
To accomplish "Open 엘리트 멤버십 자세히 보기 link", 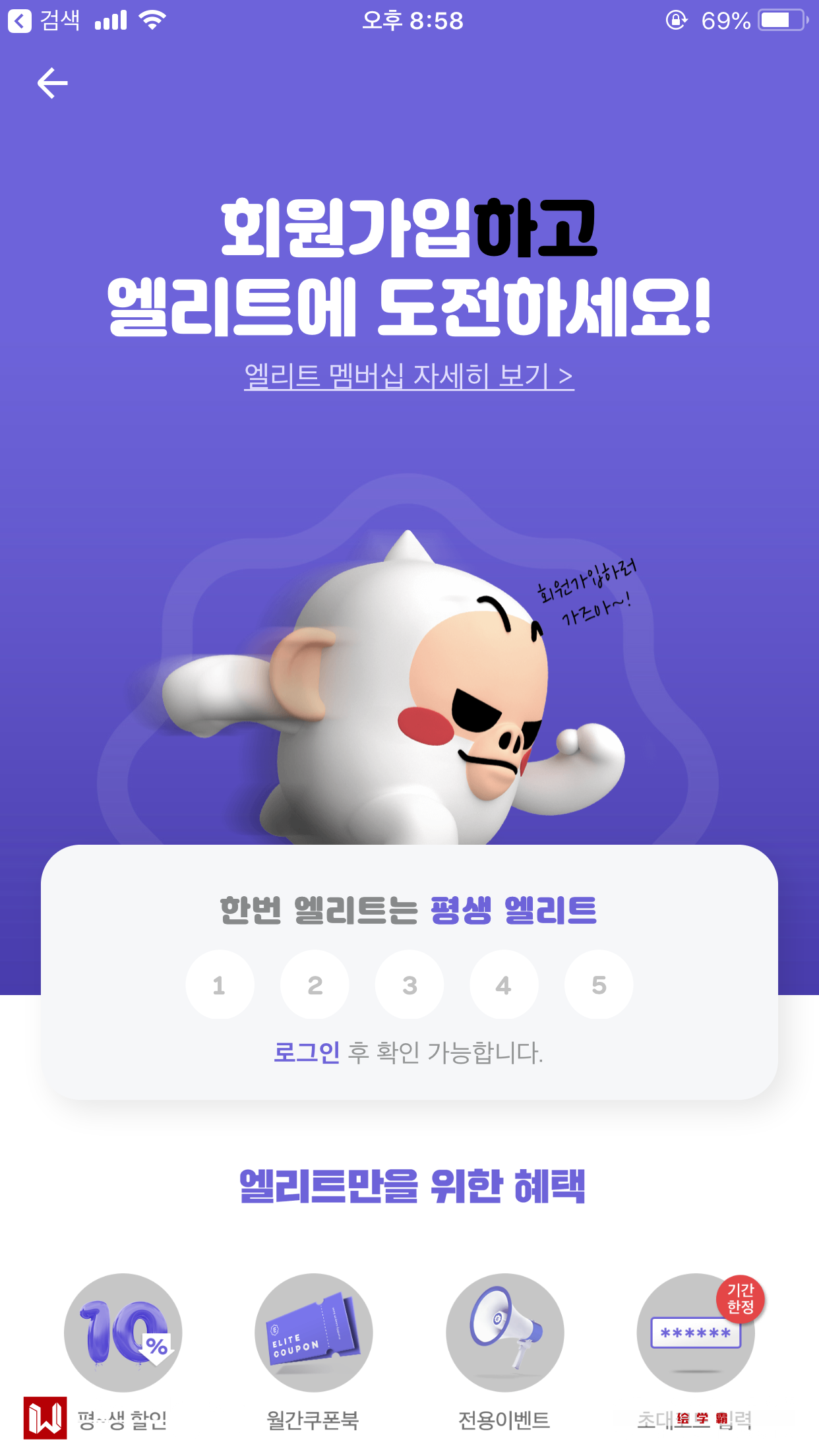I will 409,377.
